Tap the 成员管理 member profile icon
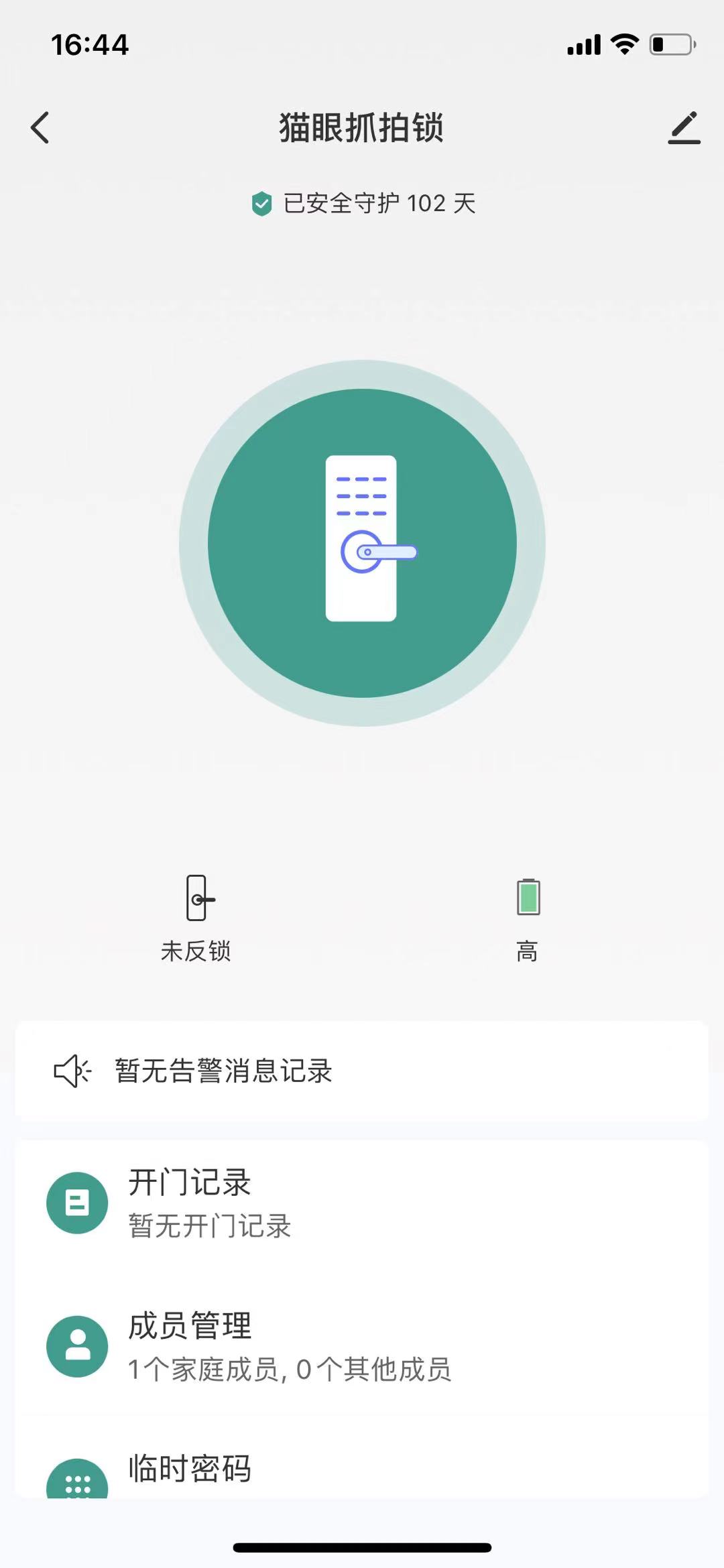The image size is (724, 1568). pos(76,1346)
